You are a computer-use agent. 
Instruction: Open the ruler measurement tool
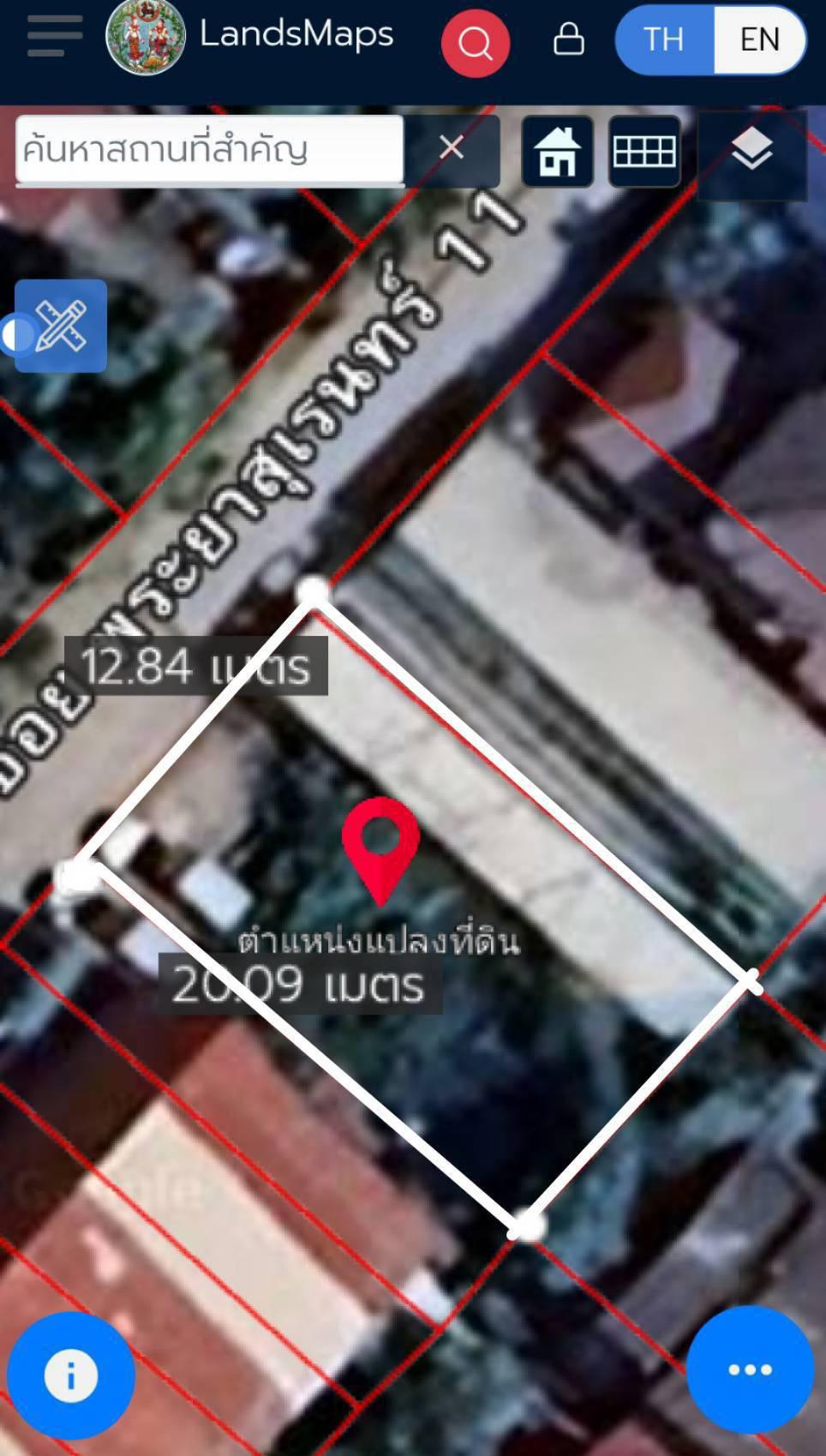tap(61, 326)
